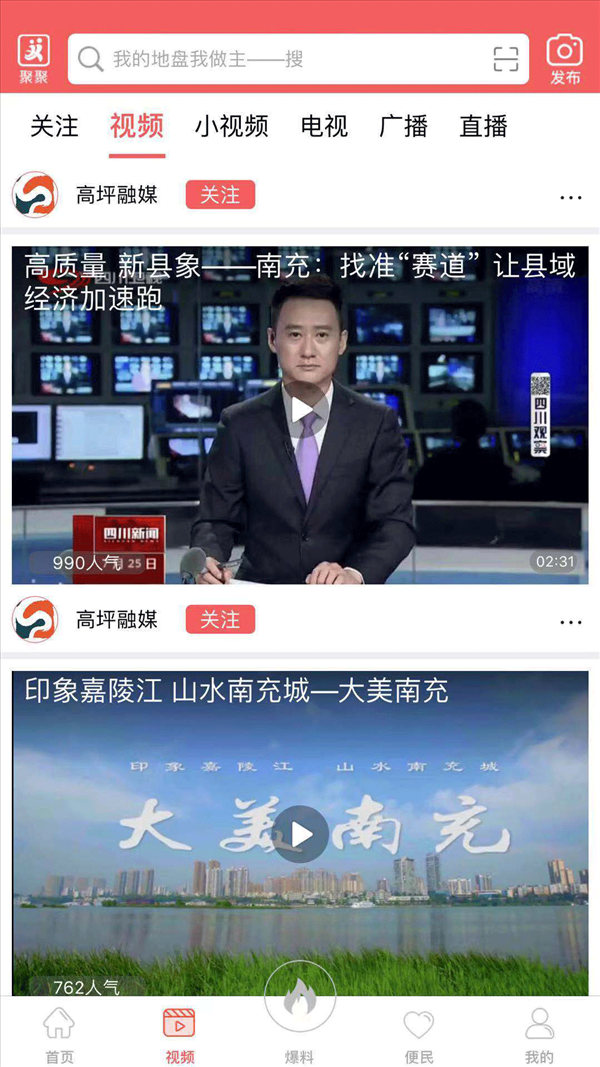Play the 大美南充 video
The width and height of the screenshot is (600, 1067).
pos(300,834)
